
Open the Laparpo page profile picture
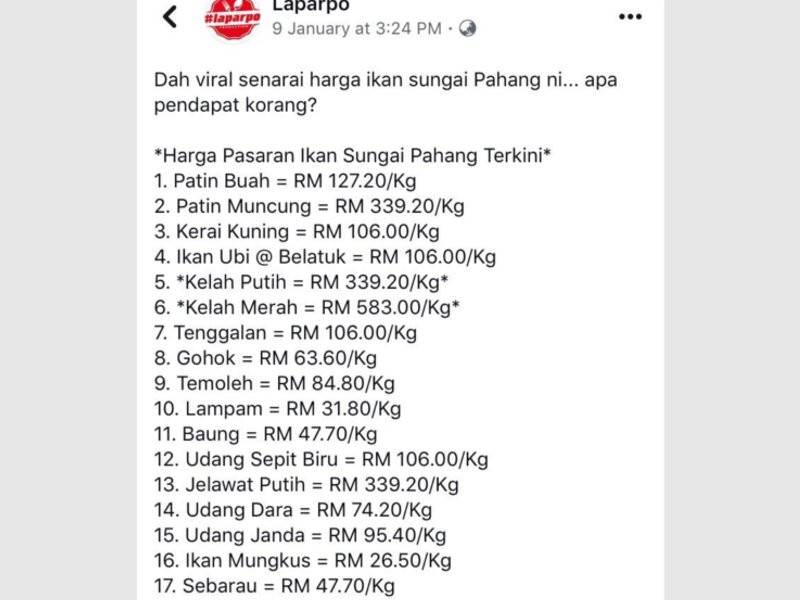pos(233,18)
